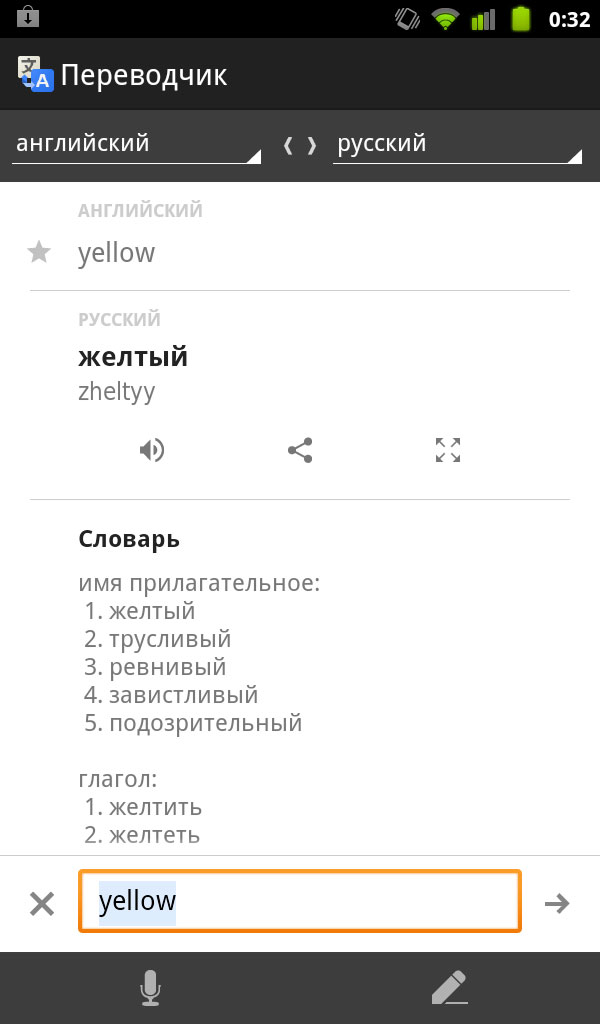Listen to pronunciation of желтый
Image resolution: width=600 pixels, height=1024 pixels.
pos(152,450)
